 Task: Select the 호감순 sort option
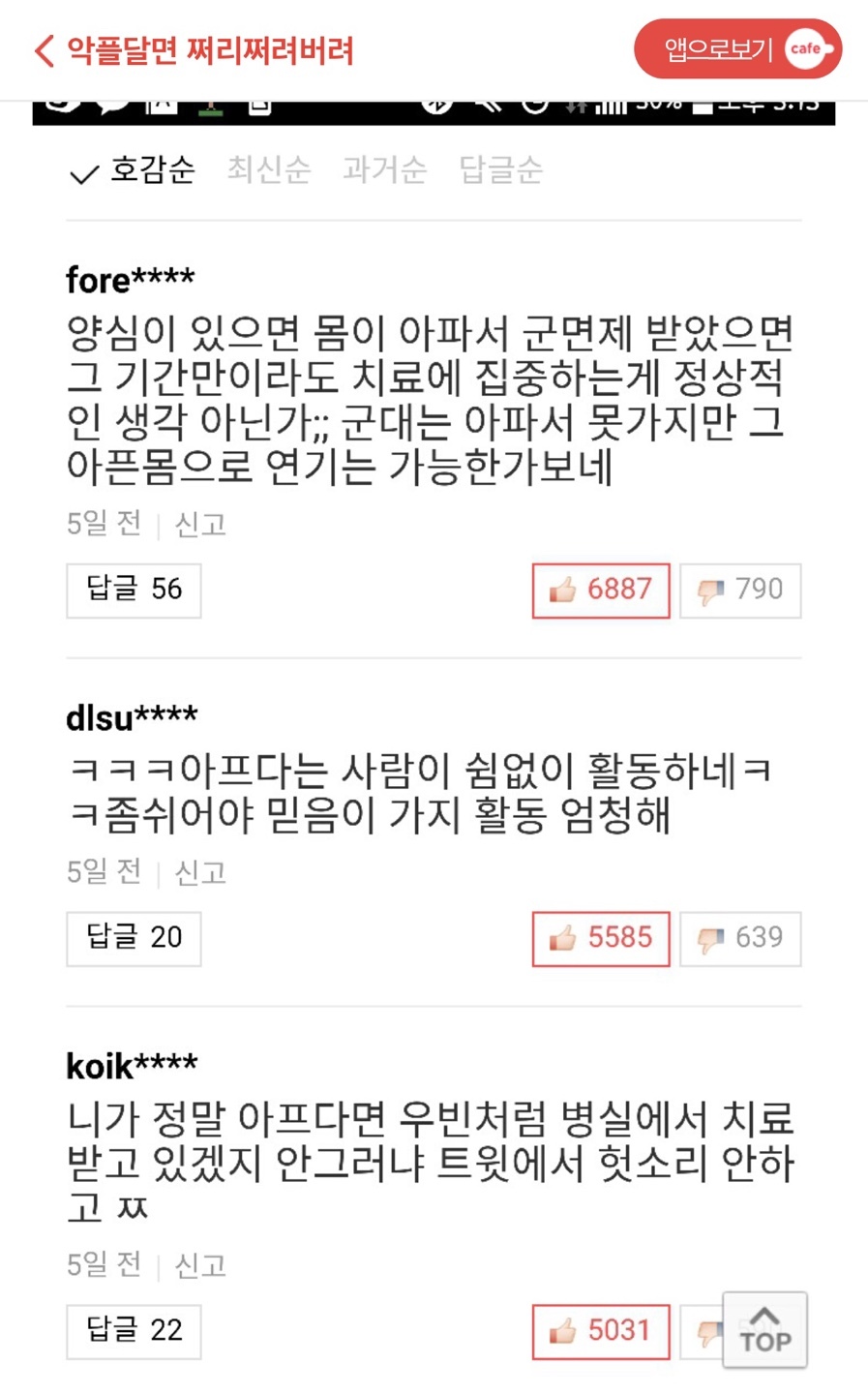[133, 170]
